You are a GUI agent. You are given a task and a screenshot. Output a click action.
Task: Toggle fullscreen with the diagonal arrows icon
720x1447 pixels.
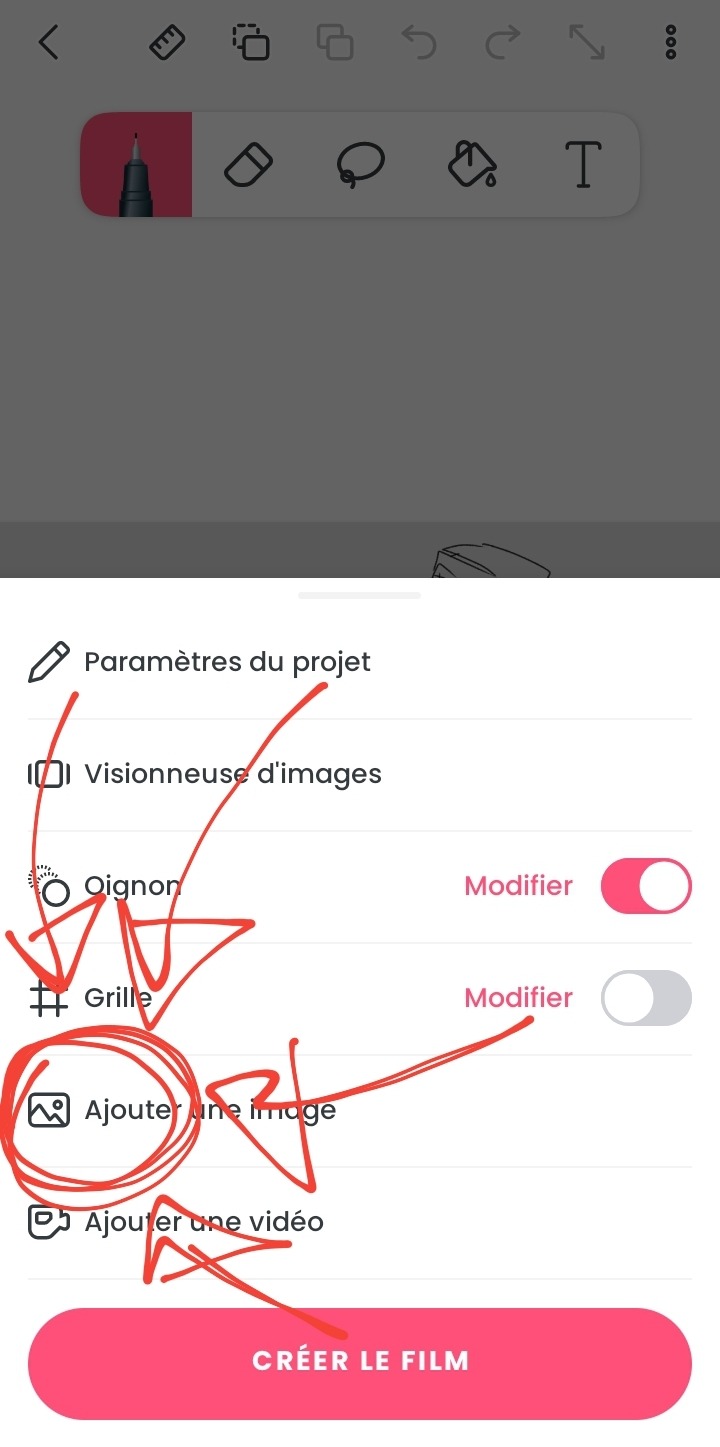[587, 42]
